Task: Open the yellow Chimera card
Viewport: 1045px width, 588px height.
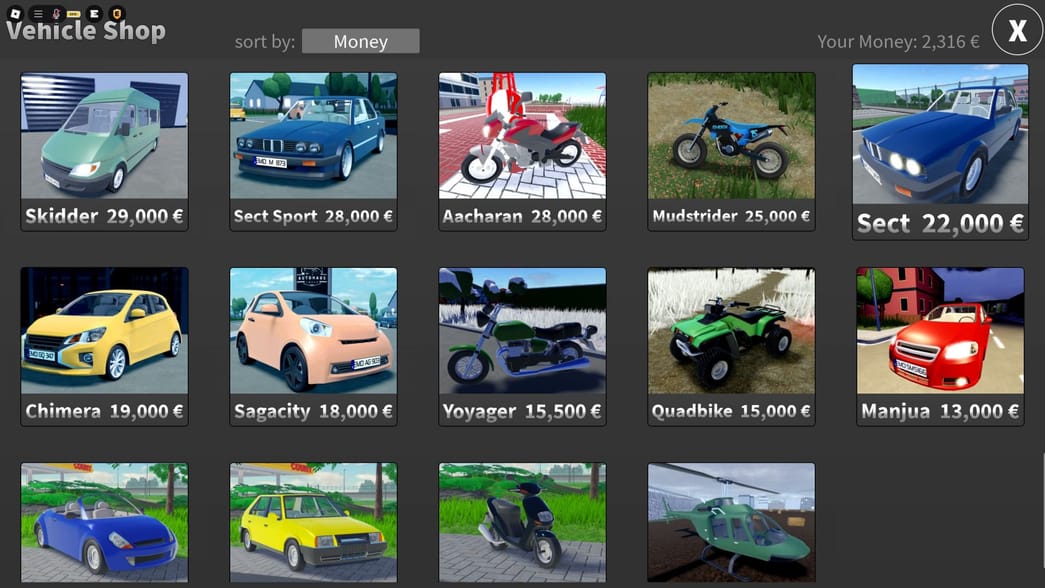Action: click(x=104, y=345)
